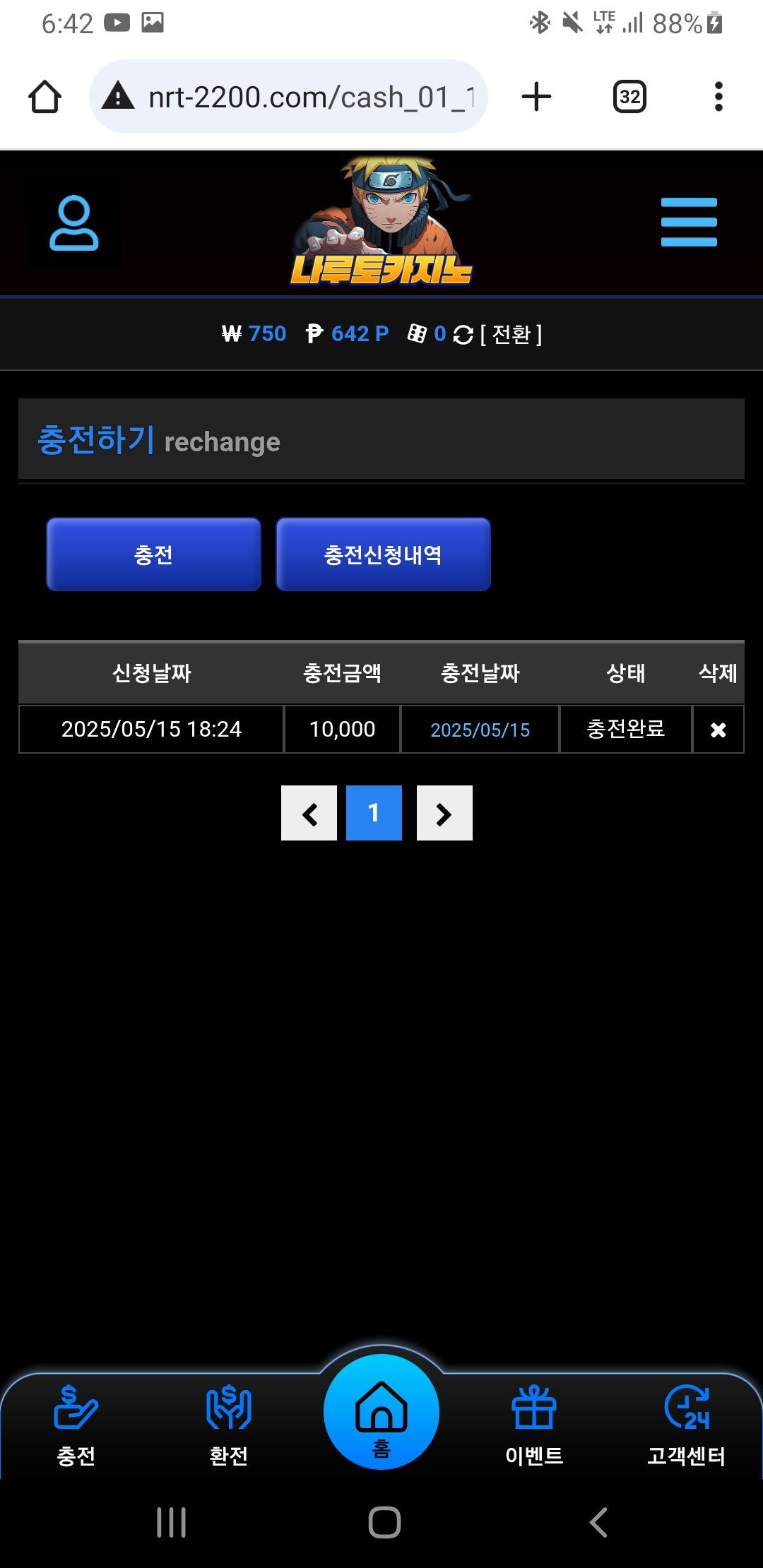This screenshot has height=1568, width=763.
Task: Go to next page of results
Action: [444, 813]
